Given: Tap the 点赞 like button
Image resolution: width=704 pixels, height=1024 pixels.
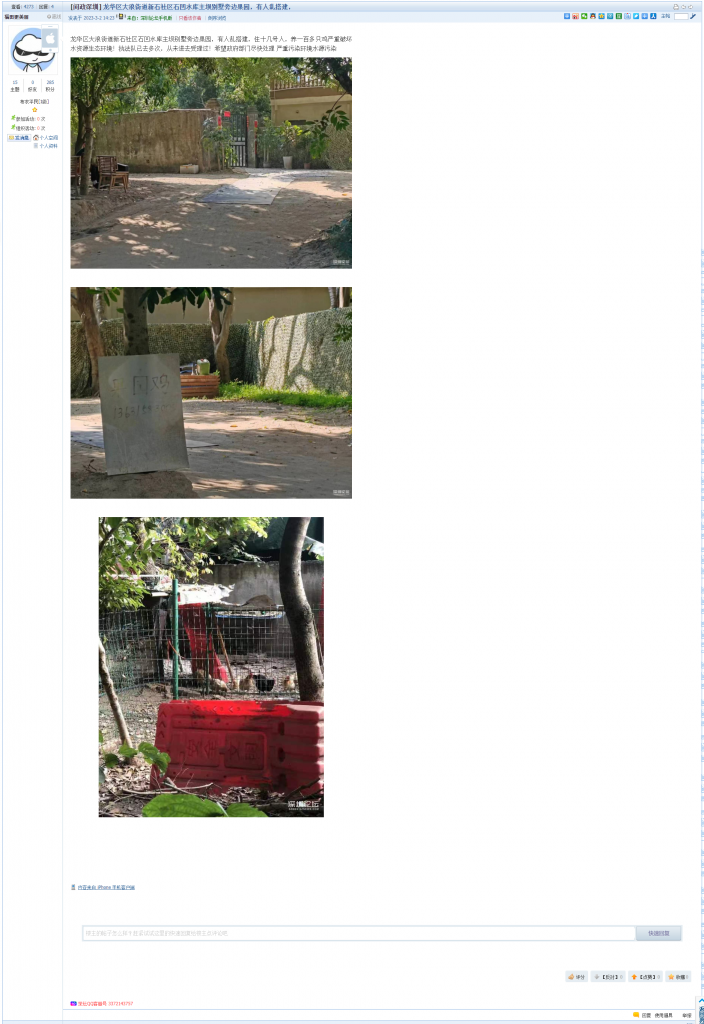Looking at the screenshot, I should [645, 976].
